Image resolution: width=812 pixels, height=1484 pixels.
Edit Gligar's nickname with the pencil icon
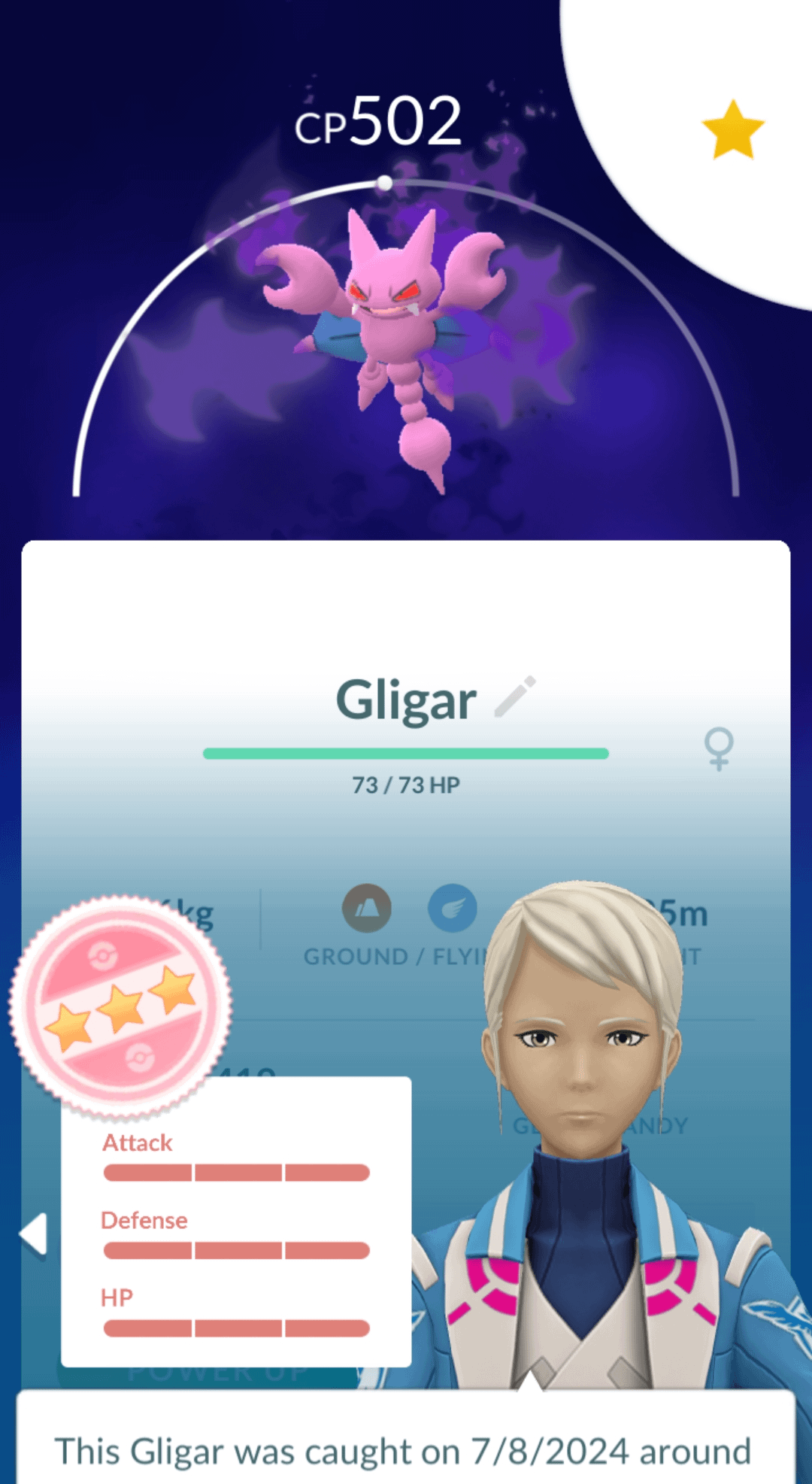[x=516, y=697]
